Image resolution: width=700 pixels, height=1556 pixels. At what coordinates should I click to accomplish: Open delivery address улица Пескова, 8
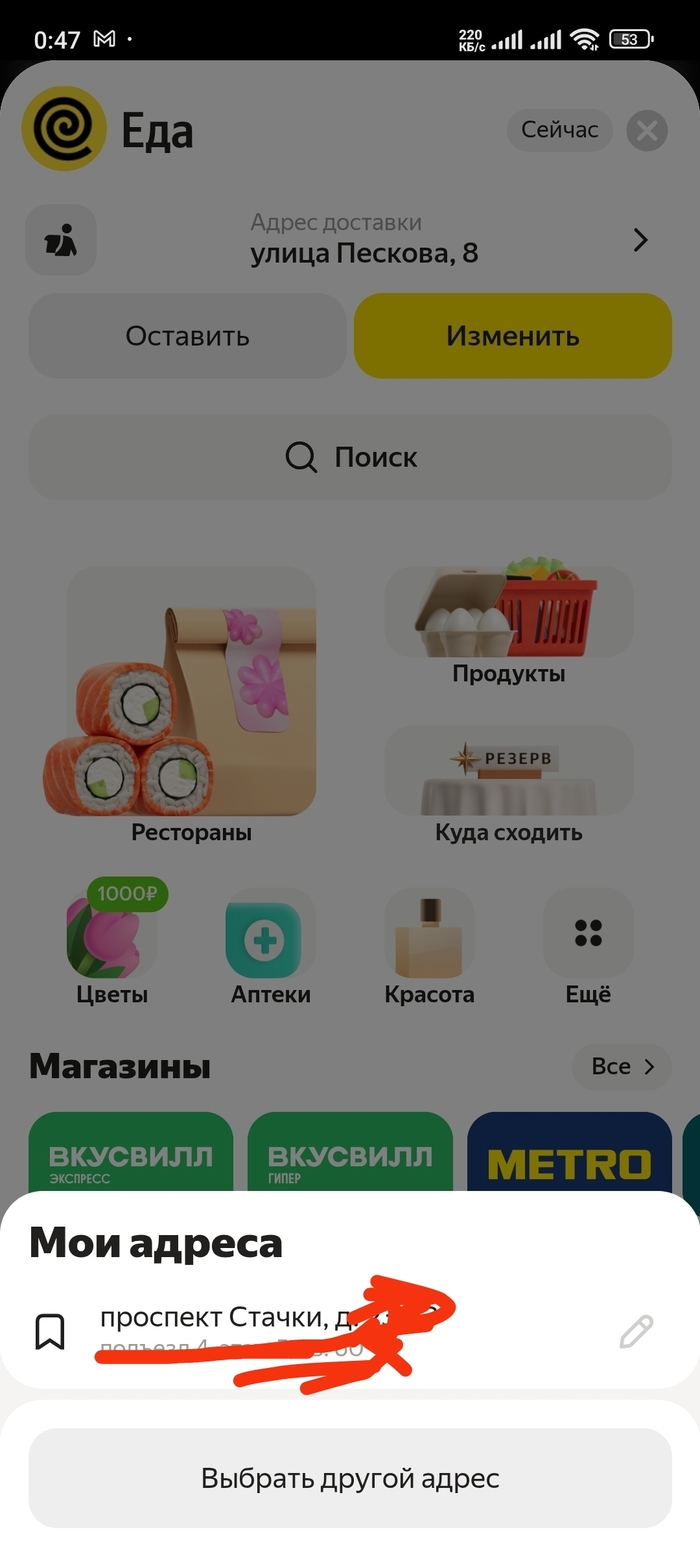364,240
